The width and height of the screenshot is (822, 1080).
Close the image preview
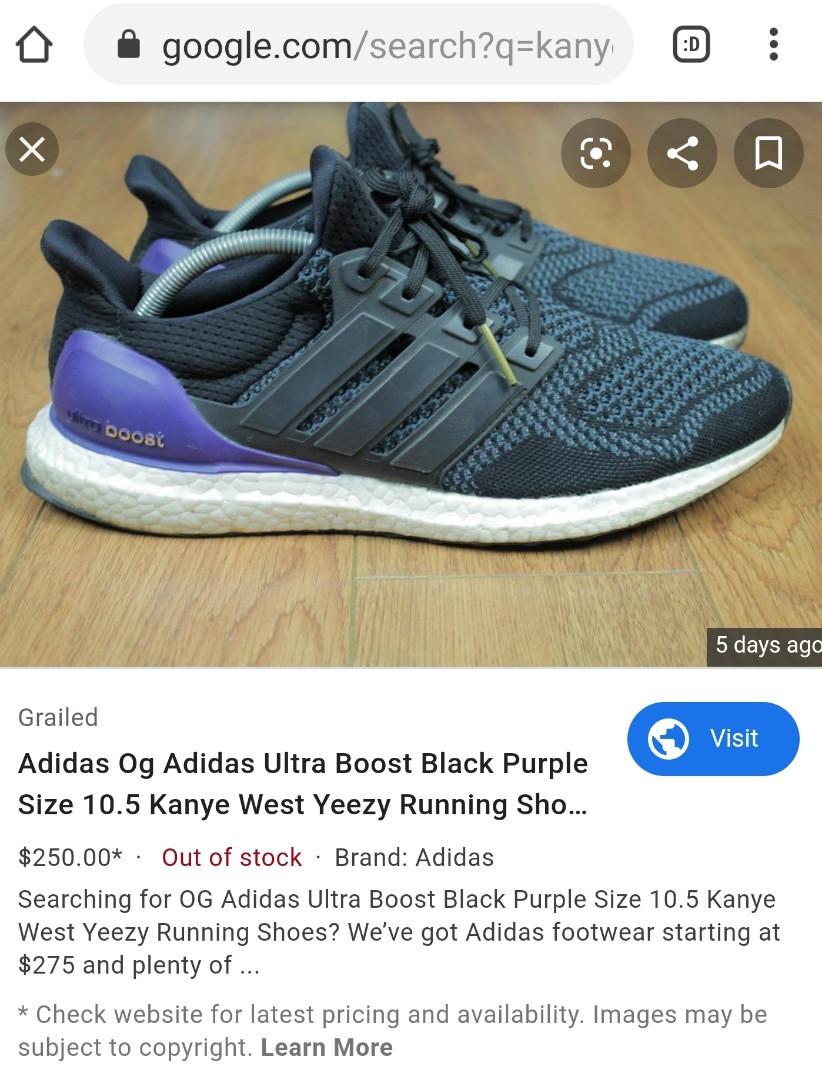[x=32, y=150]
